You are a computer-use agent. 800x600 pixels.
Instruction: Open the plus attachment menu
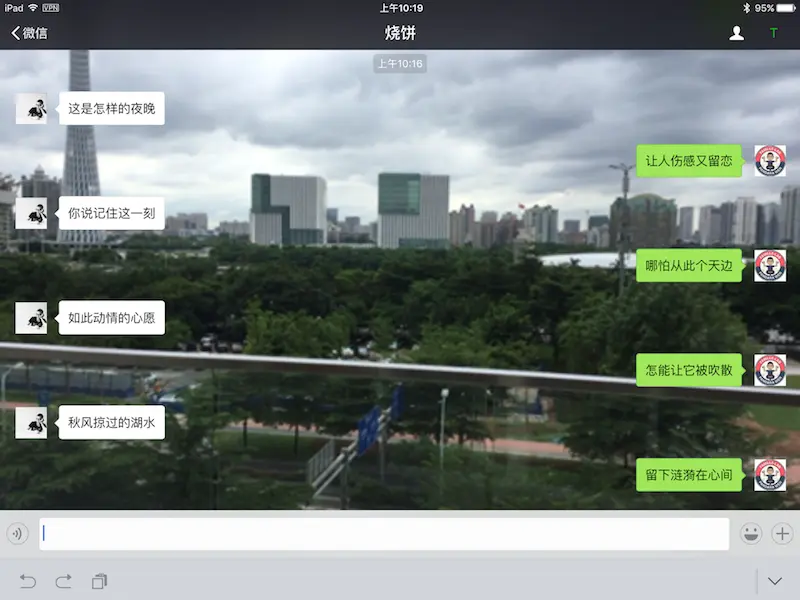pos(782,534)
